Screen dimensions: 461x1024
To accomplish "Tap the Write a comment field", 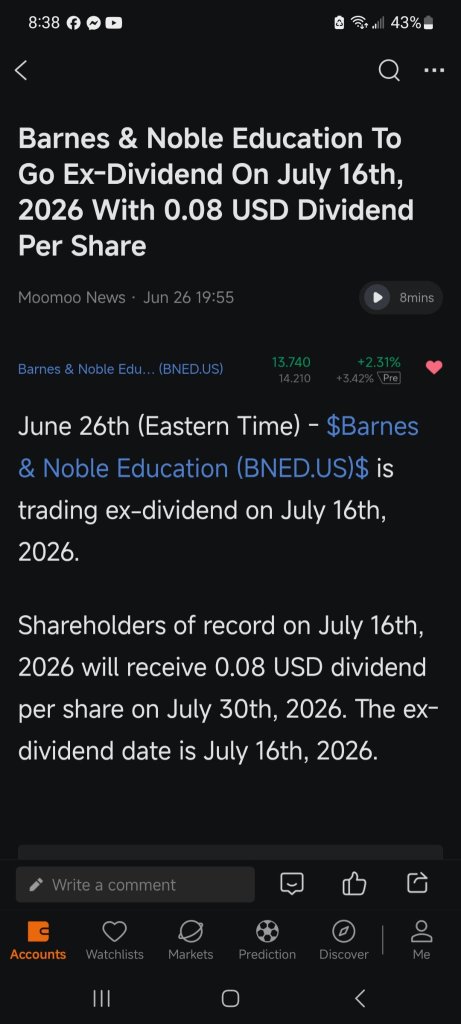I will (135, 884).
